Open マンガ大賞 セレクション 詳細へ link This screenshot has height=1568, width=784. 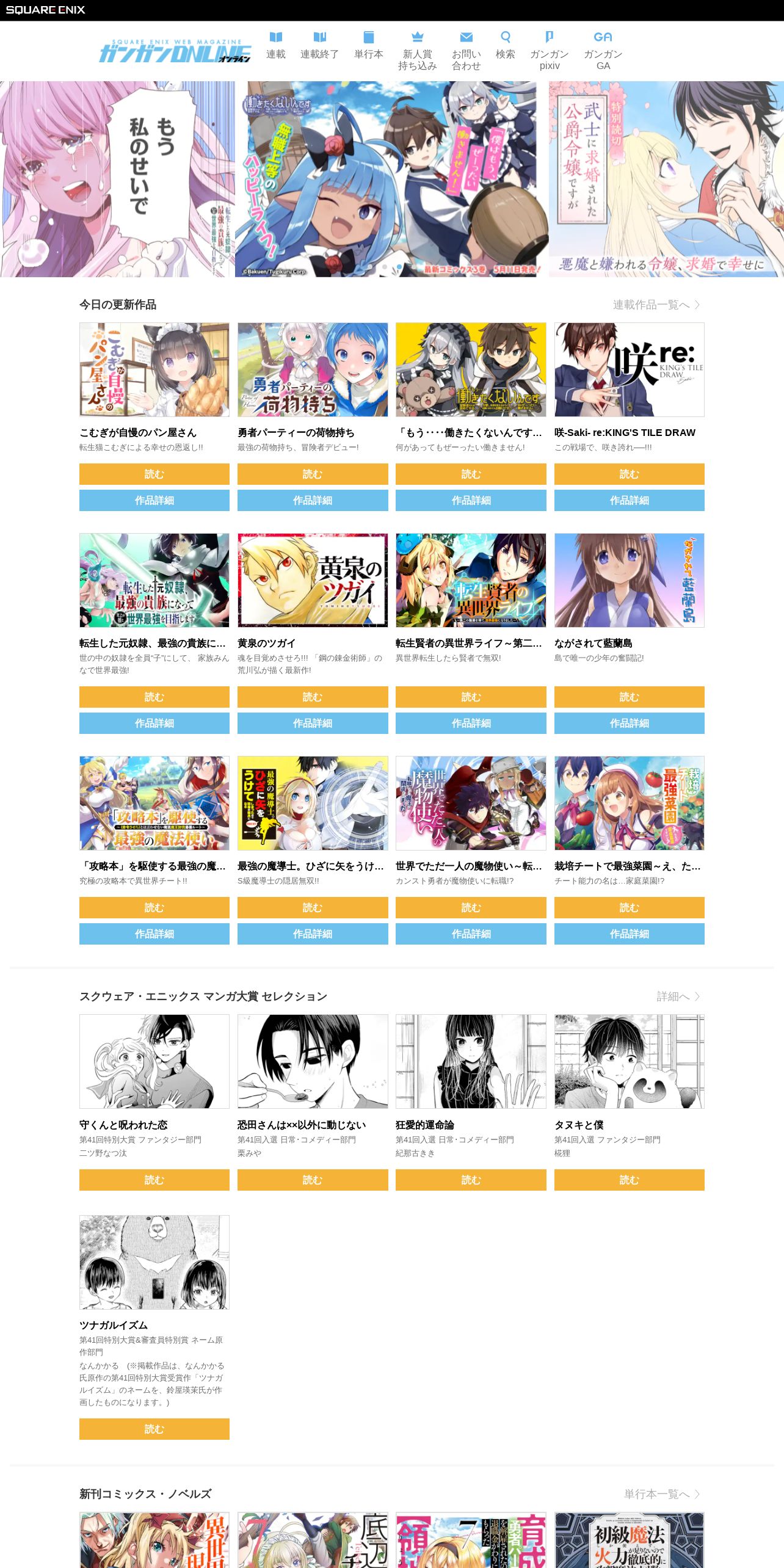point(678,996)
